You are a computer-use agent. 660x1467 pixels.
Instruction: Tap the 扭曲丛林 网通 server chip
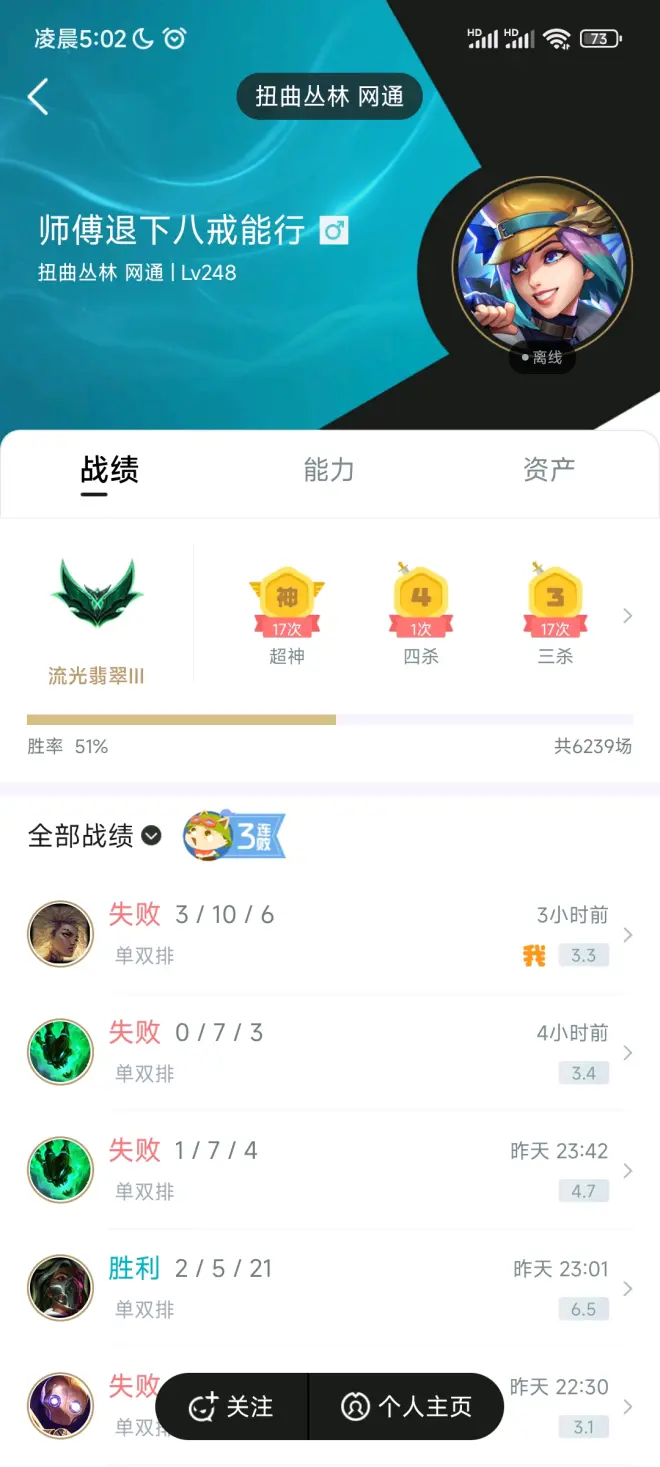point(329,96)
